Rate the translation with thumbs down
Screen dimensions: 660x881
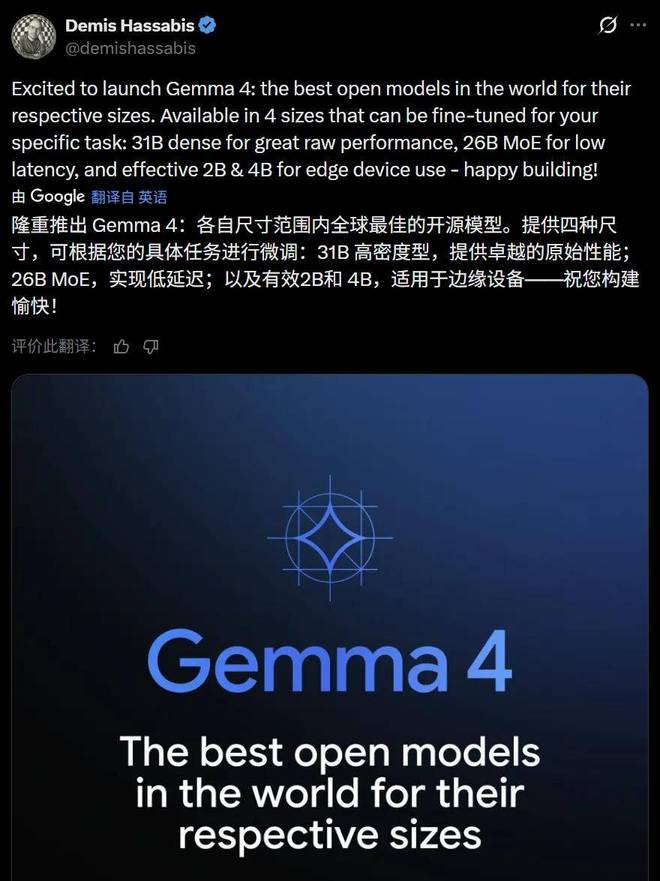[x=151, y=346]
